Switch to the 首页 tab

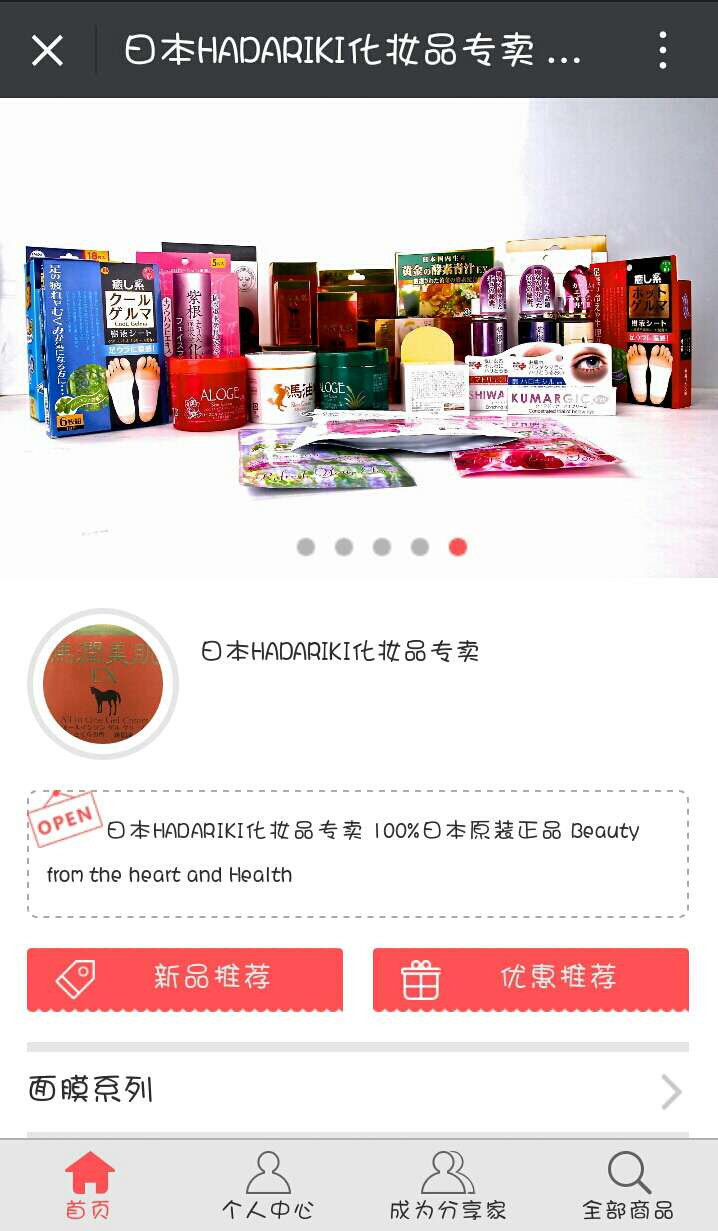pyautogui.click(x=89, y=1186)
